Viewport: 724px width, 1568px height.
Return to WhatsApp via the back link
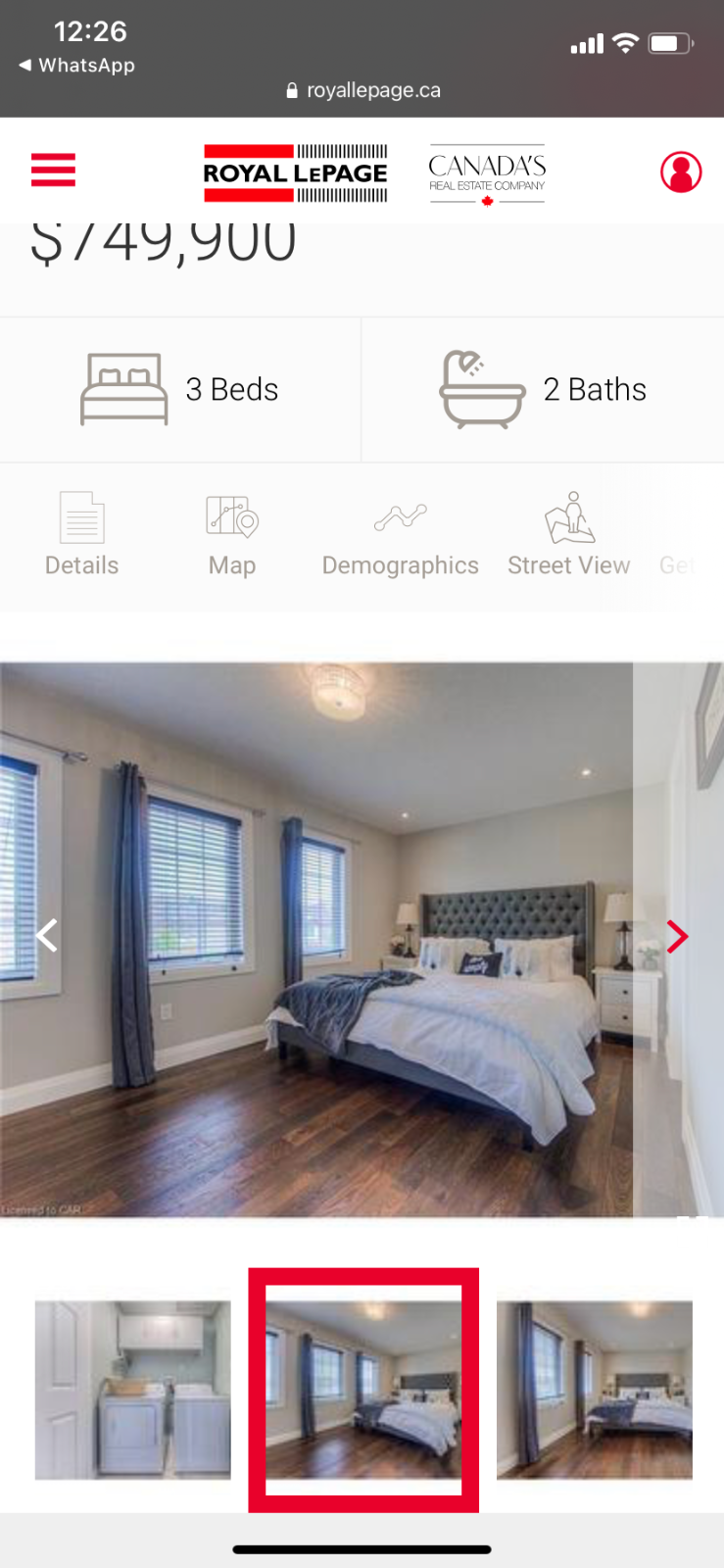pos(76,66)
